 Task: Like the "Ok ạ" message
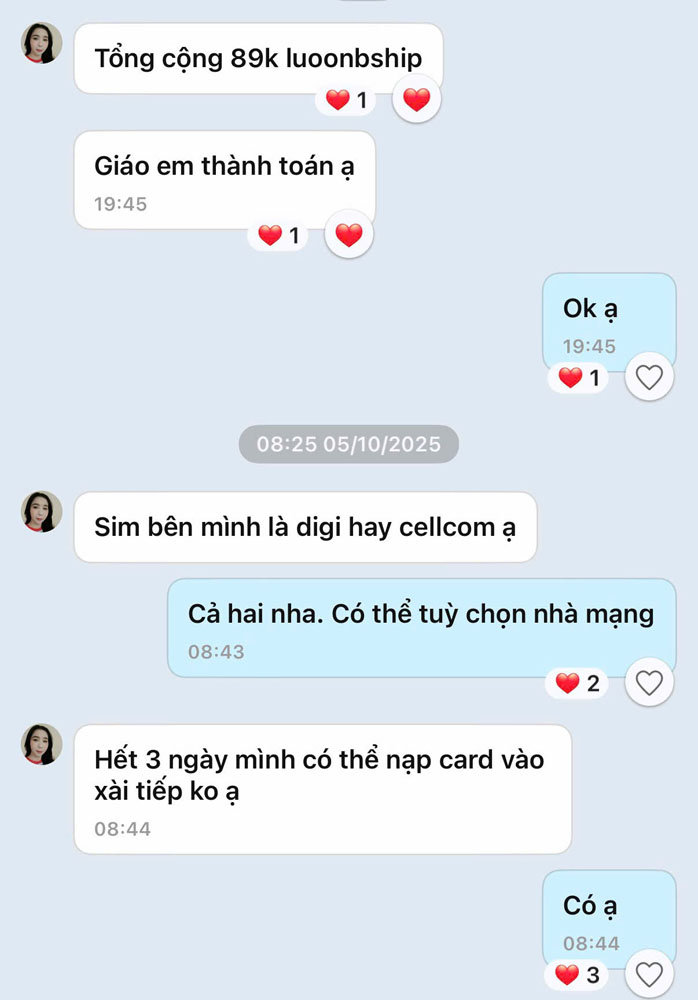tap(650, 378)
